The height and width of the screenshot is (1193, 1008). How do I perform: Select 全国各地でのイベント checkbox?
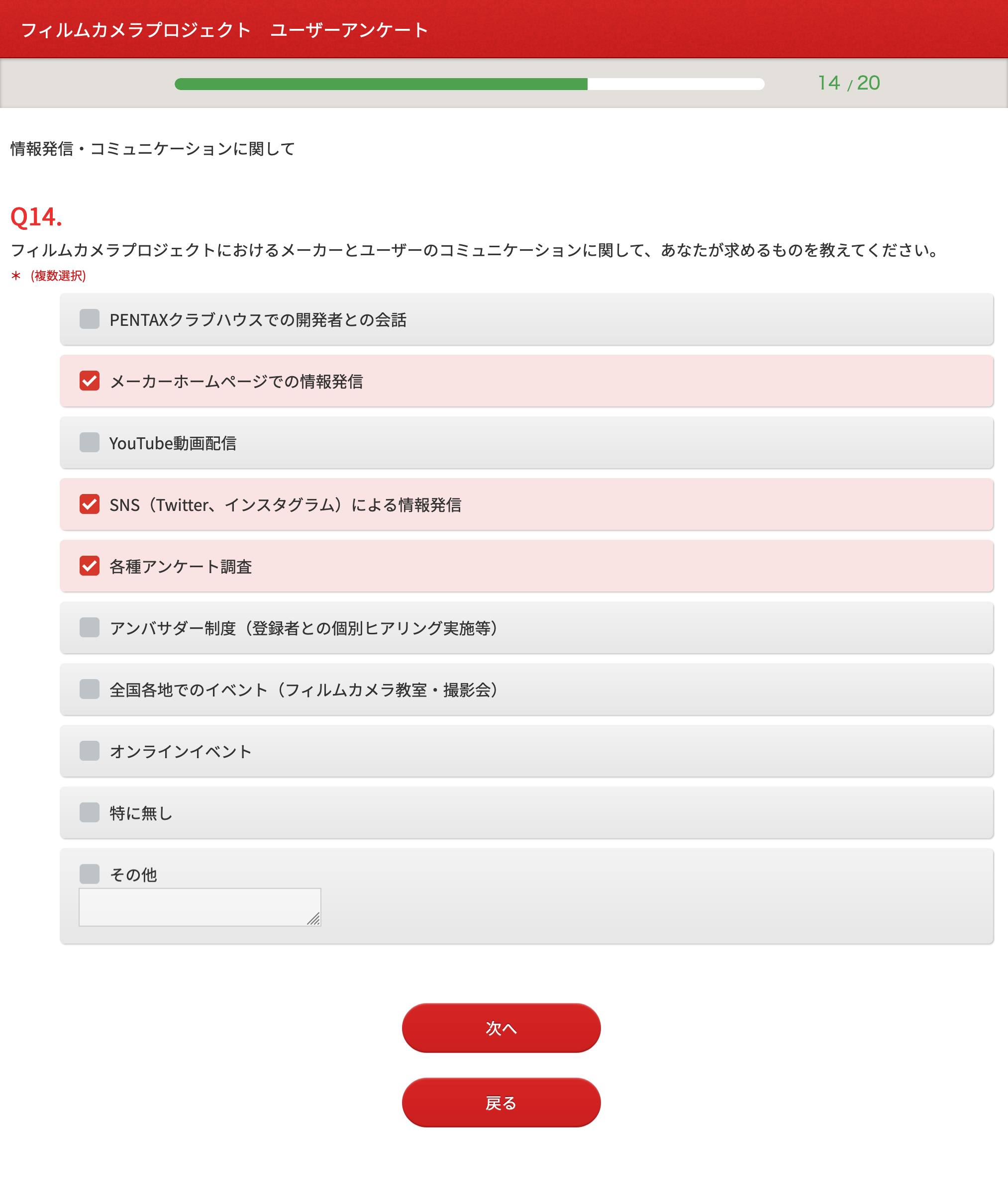click(89, 689)
